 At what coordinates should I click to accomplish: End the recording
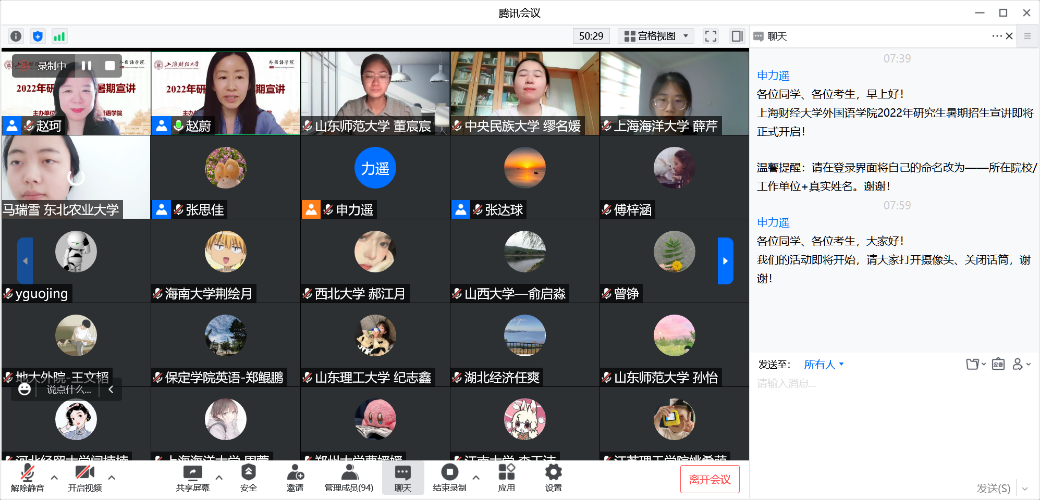[449, 476]
